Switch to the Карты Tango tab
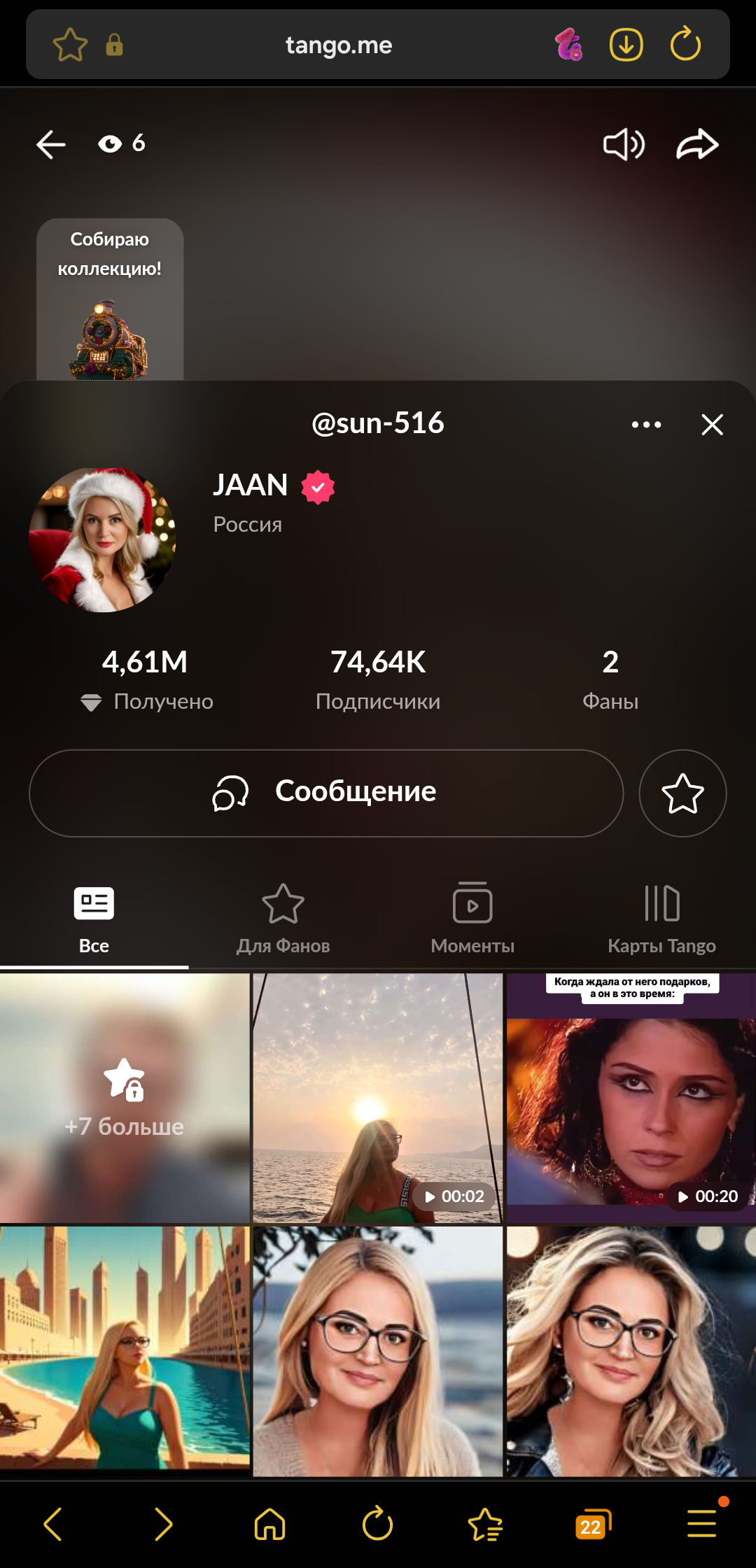This screenshot has width=756, height=1568. point(661,919)
